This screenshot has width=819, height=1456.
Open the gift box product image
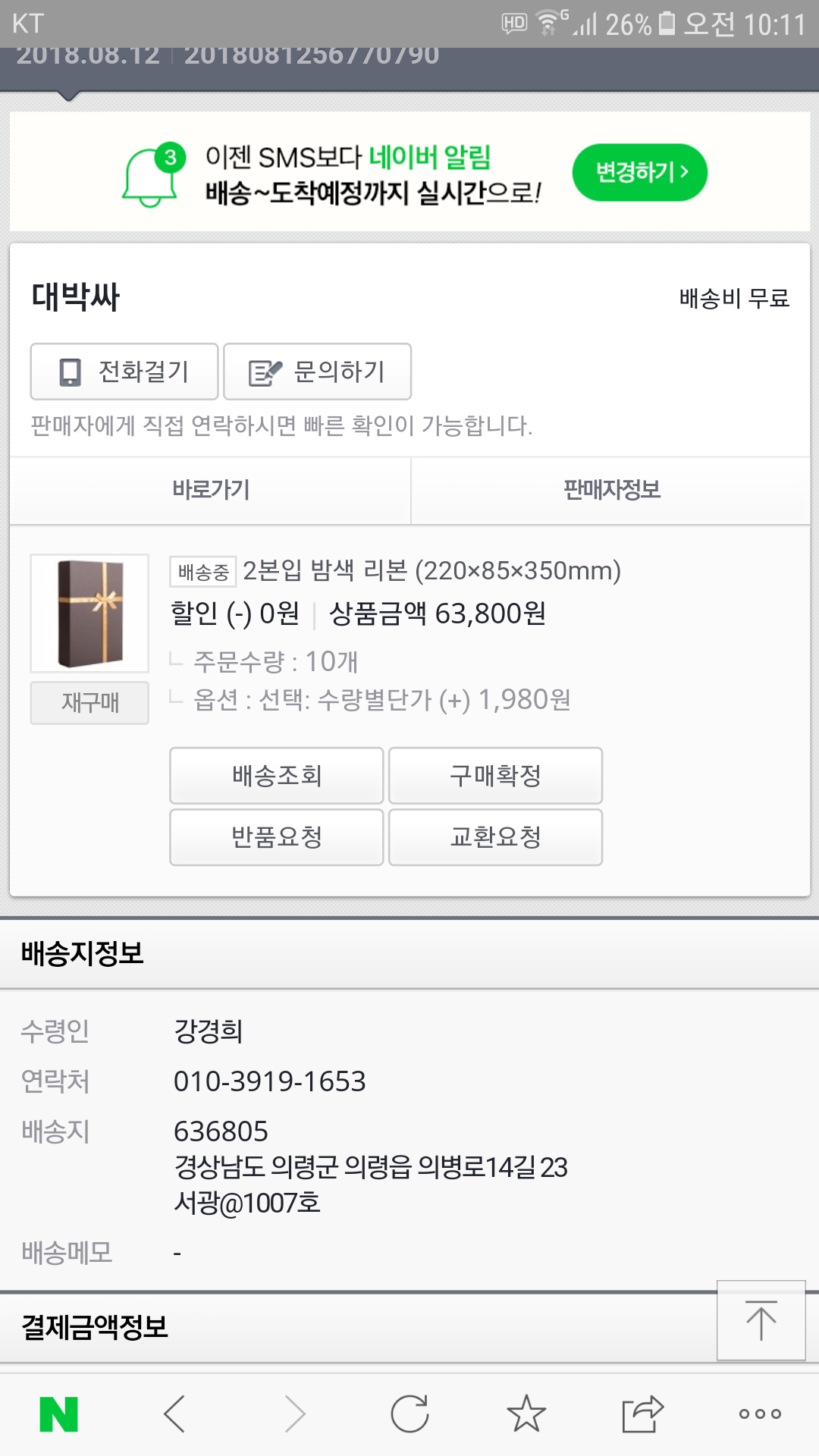(89, 613)
